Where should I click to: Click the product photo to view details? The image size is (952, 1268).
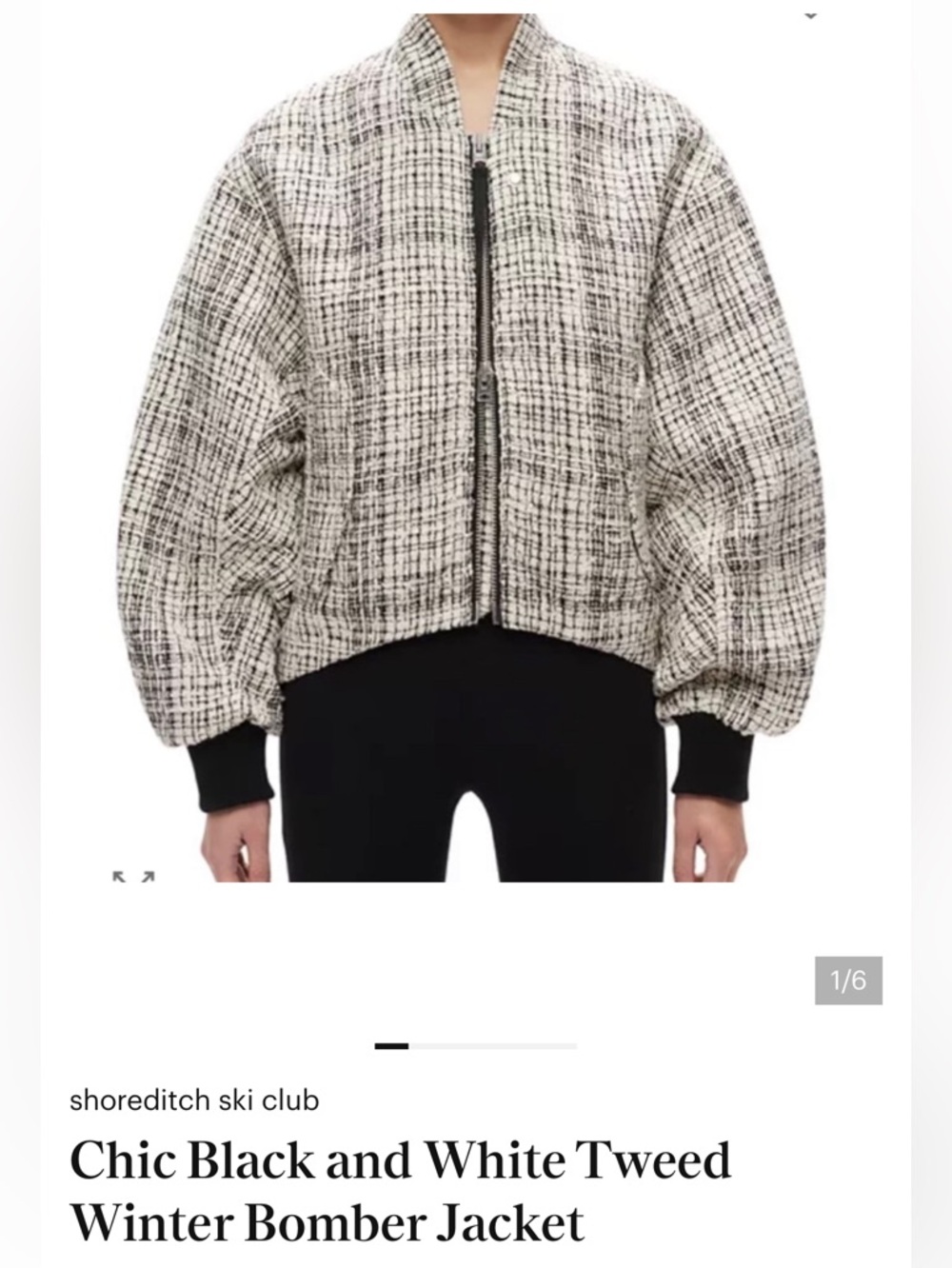(476, 428)
